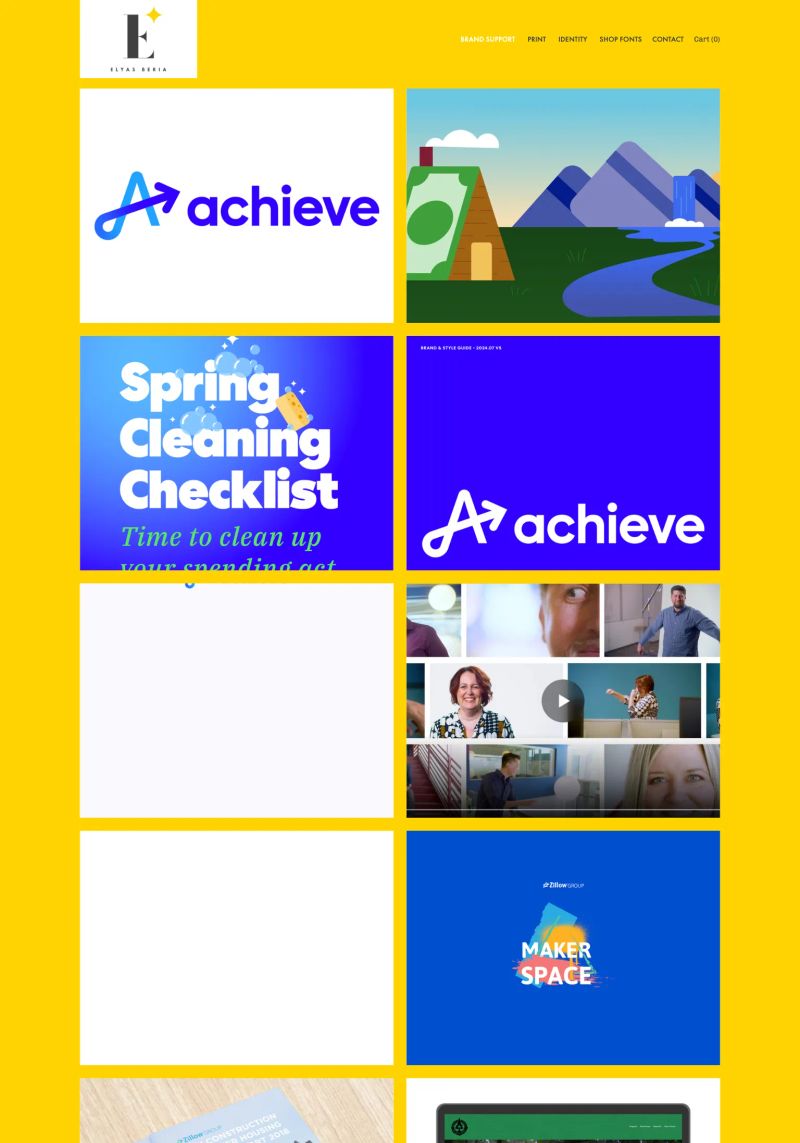Open the Zillow Maker Space project
This screenshot has height=1143, width=800.
coord(563,948)
